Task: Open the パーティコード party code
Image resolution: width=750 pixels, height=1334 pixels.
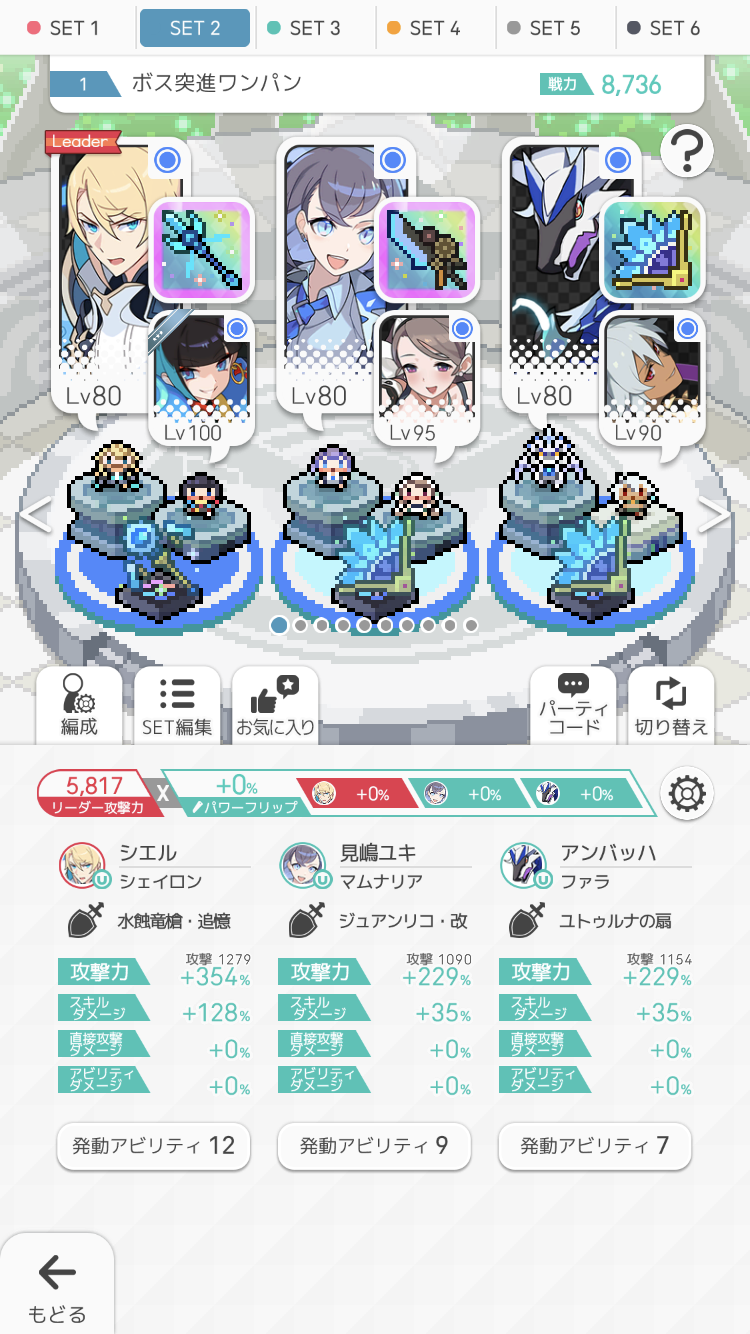Action: [573, 706]
